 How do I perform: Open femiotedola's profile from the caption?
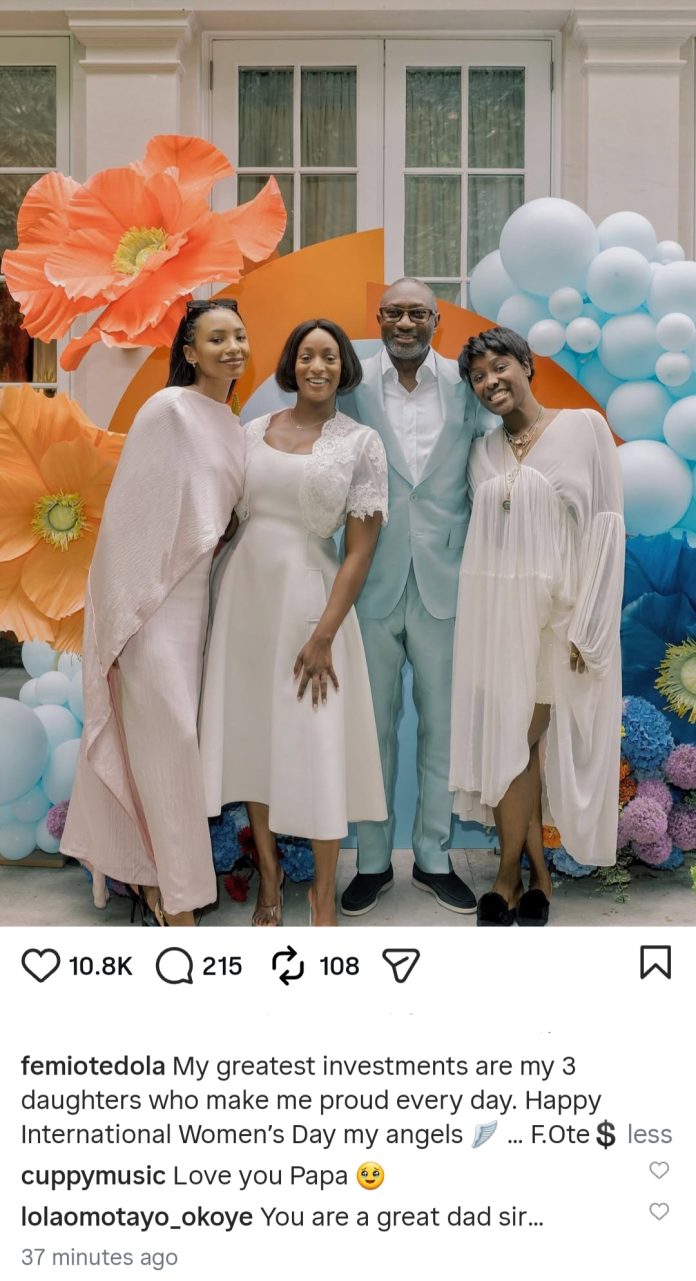tap(93, 1066)
